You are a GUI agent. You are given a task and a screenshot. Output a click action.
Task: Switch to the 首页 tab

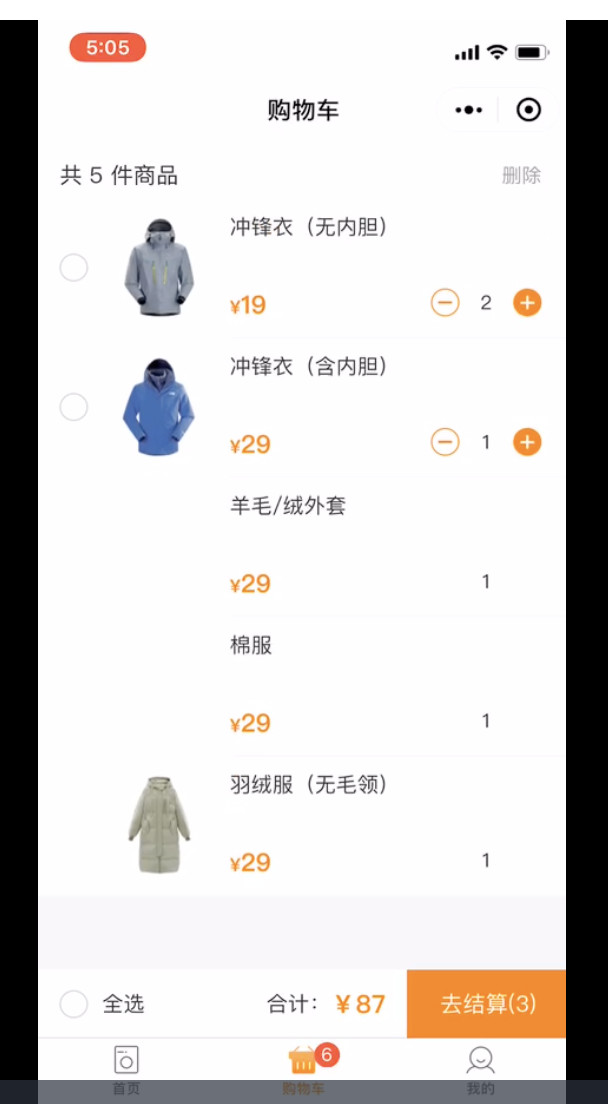tap(126, 1068)
